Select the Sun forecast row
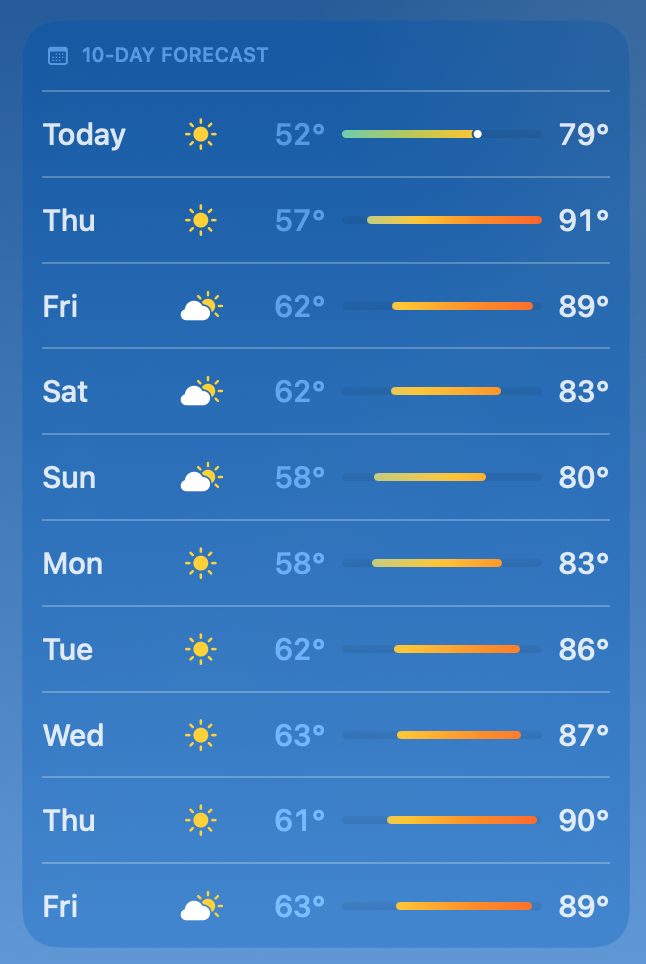The width and height of the screenshot is (646, 964). pyautogui.click(x=325, y=477)
